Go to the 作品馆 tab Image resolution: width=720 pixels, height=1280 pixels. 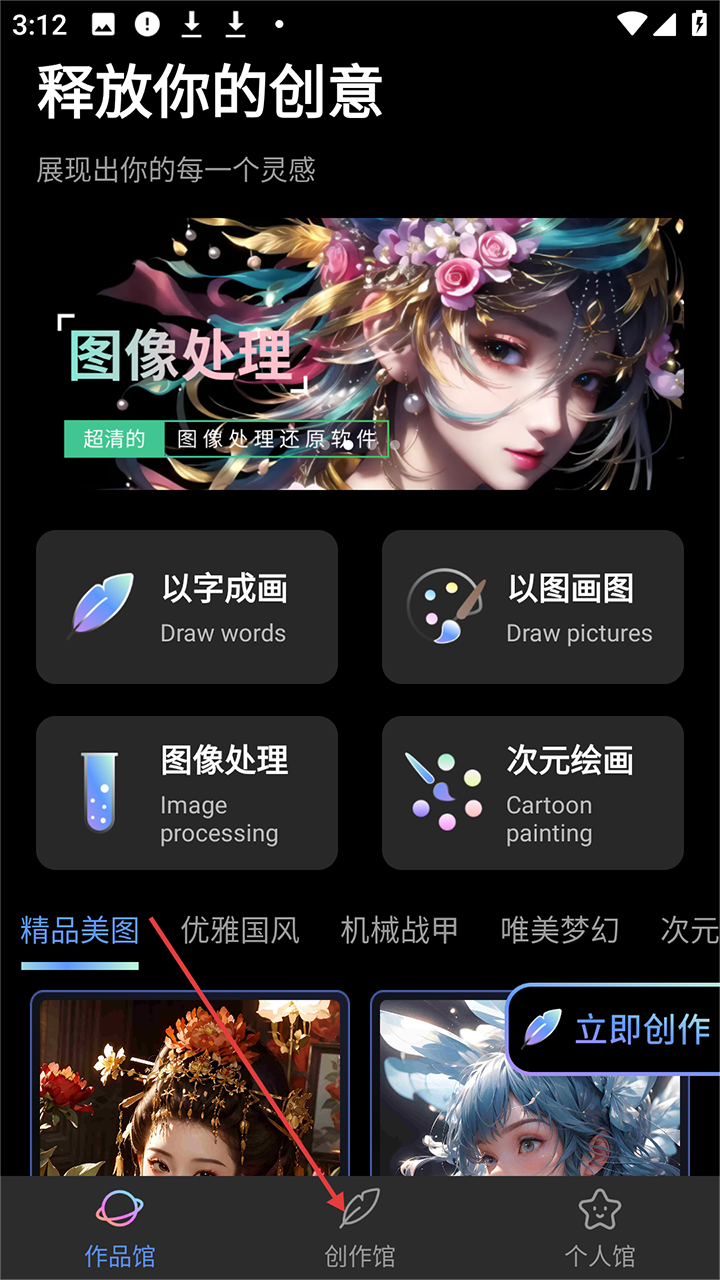tap(120, 1228)
